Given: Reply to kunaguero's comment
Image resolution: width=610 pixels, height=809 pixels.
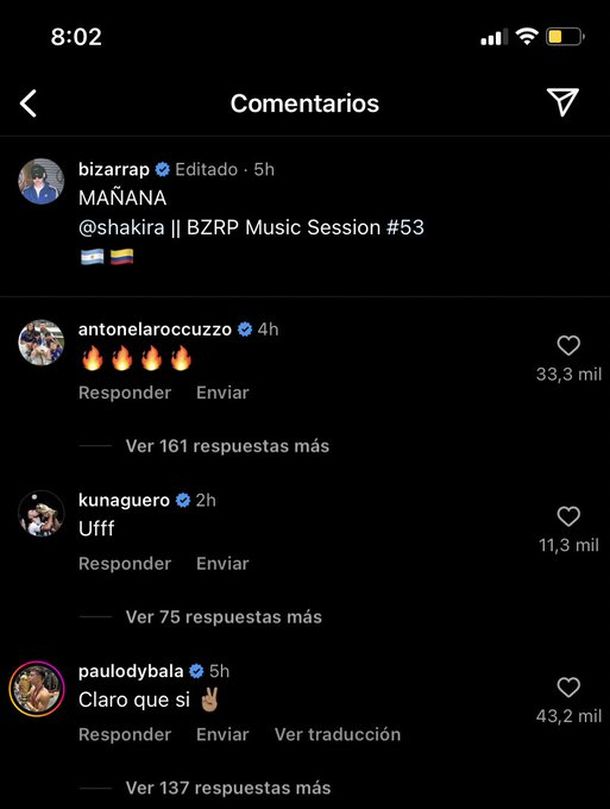Looking at the screenshot, I should [x=125, y=564].
